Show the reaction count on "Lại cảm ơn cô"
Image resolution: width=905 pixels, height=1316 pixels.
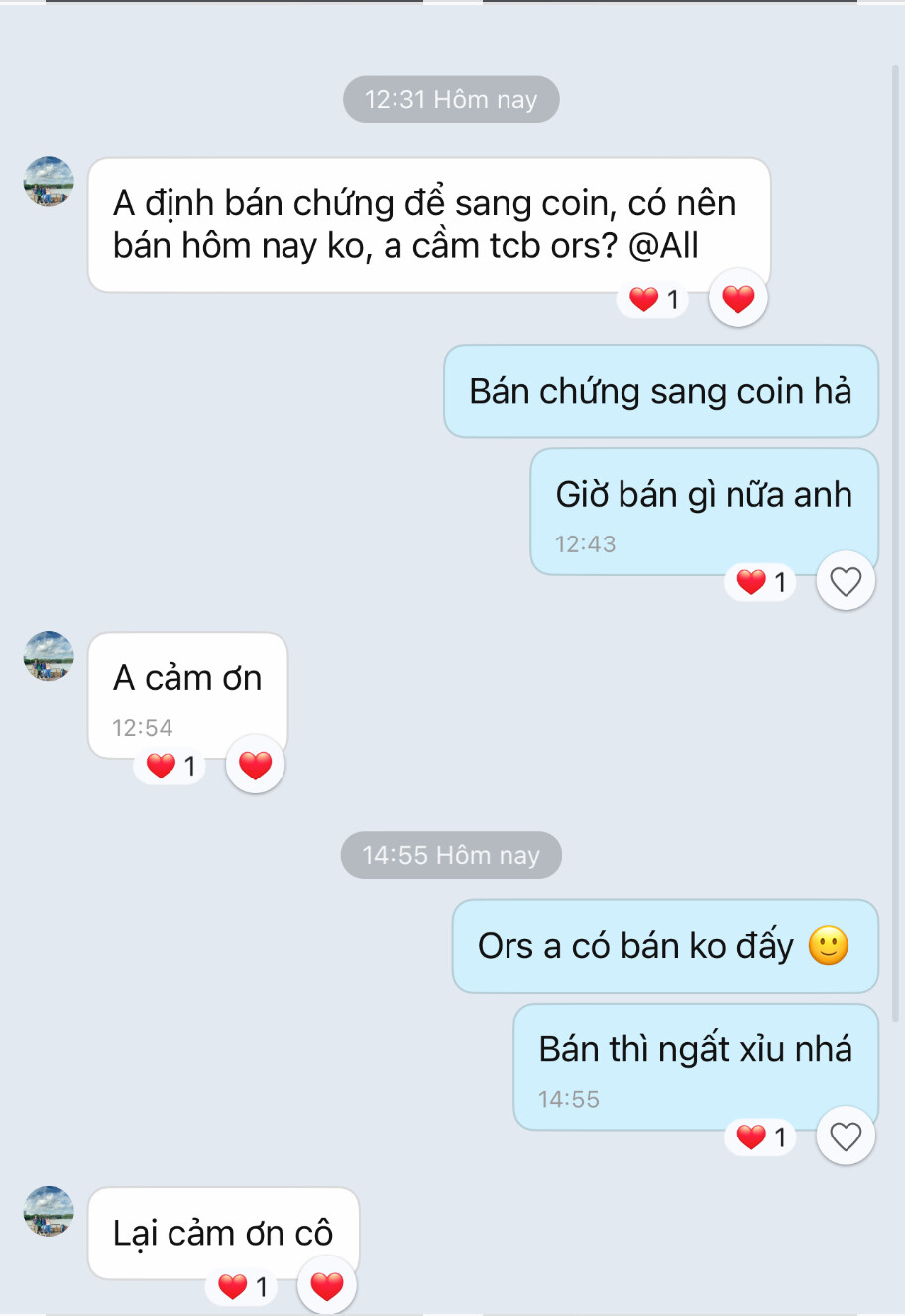pyautogui.click(x=243, y=1287)
